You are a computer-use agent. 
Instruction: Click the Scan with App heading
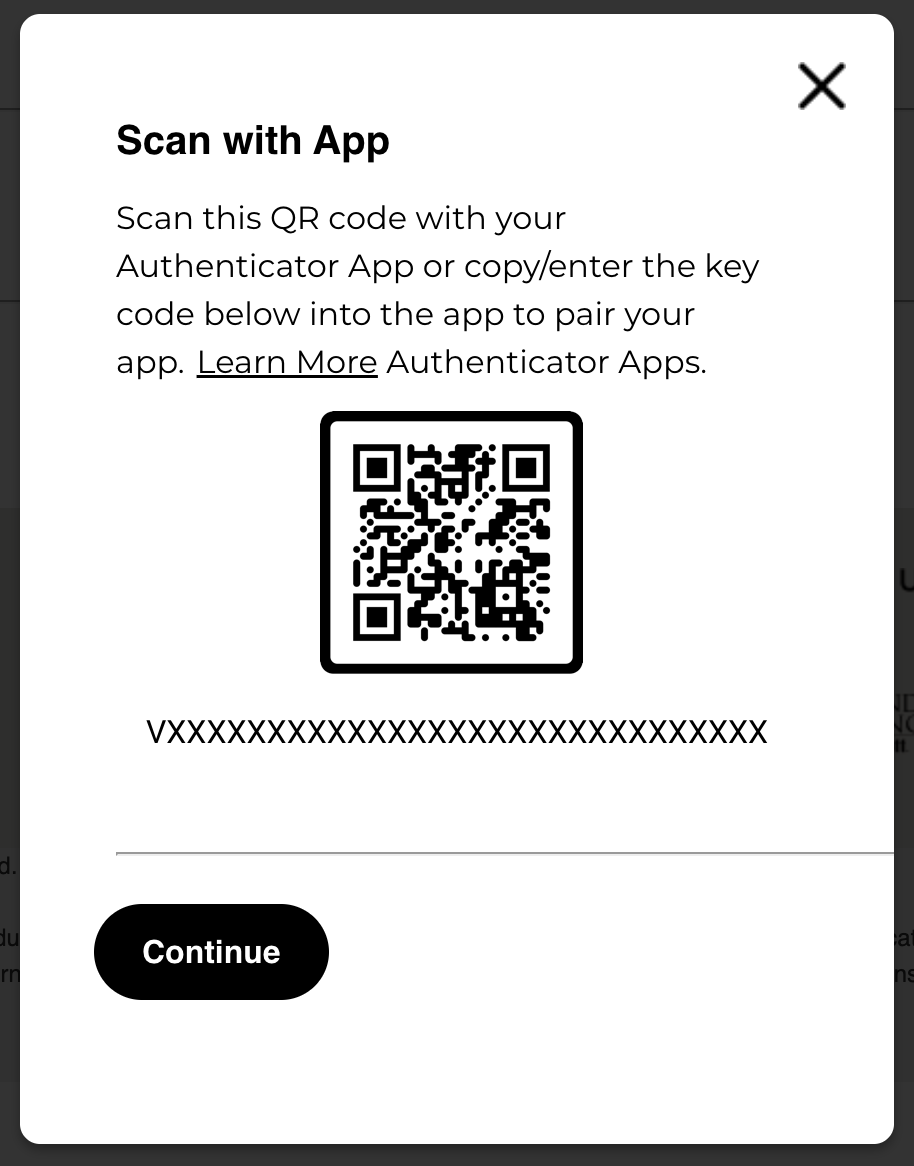coord(253,140)
